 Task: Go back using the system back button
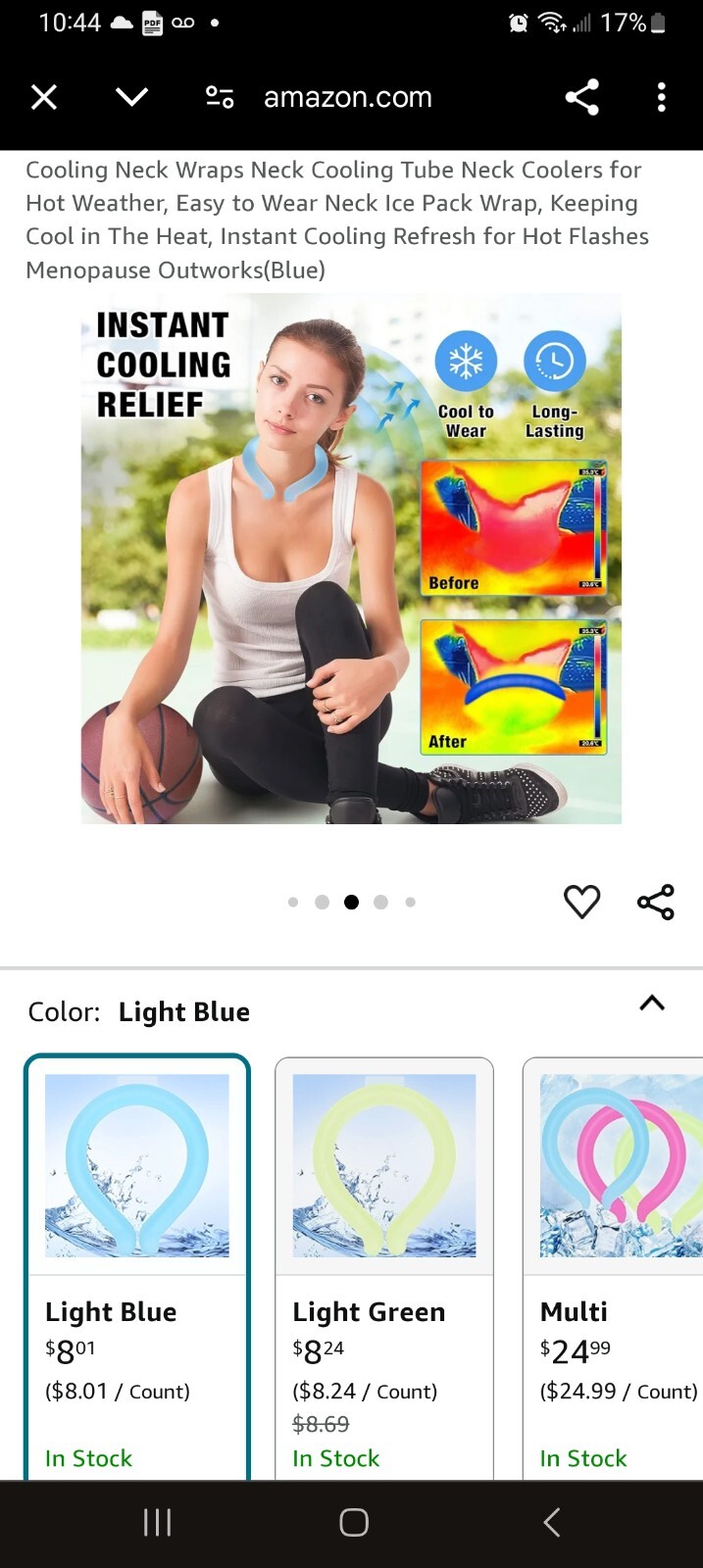551,1522
